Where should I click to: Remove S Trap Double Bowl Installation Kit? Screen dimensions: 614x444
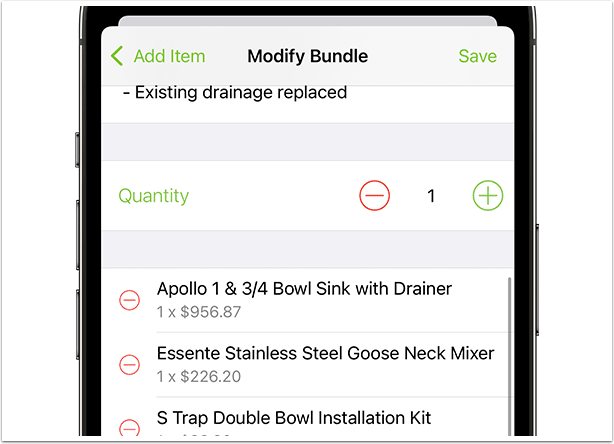click(x=130, y=427)
